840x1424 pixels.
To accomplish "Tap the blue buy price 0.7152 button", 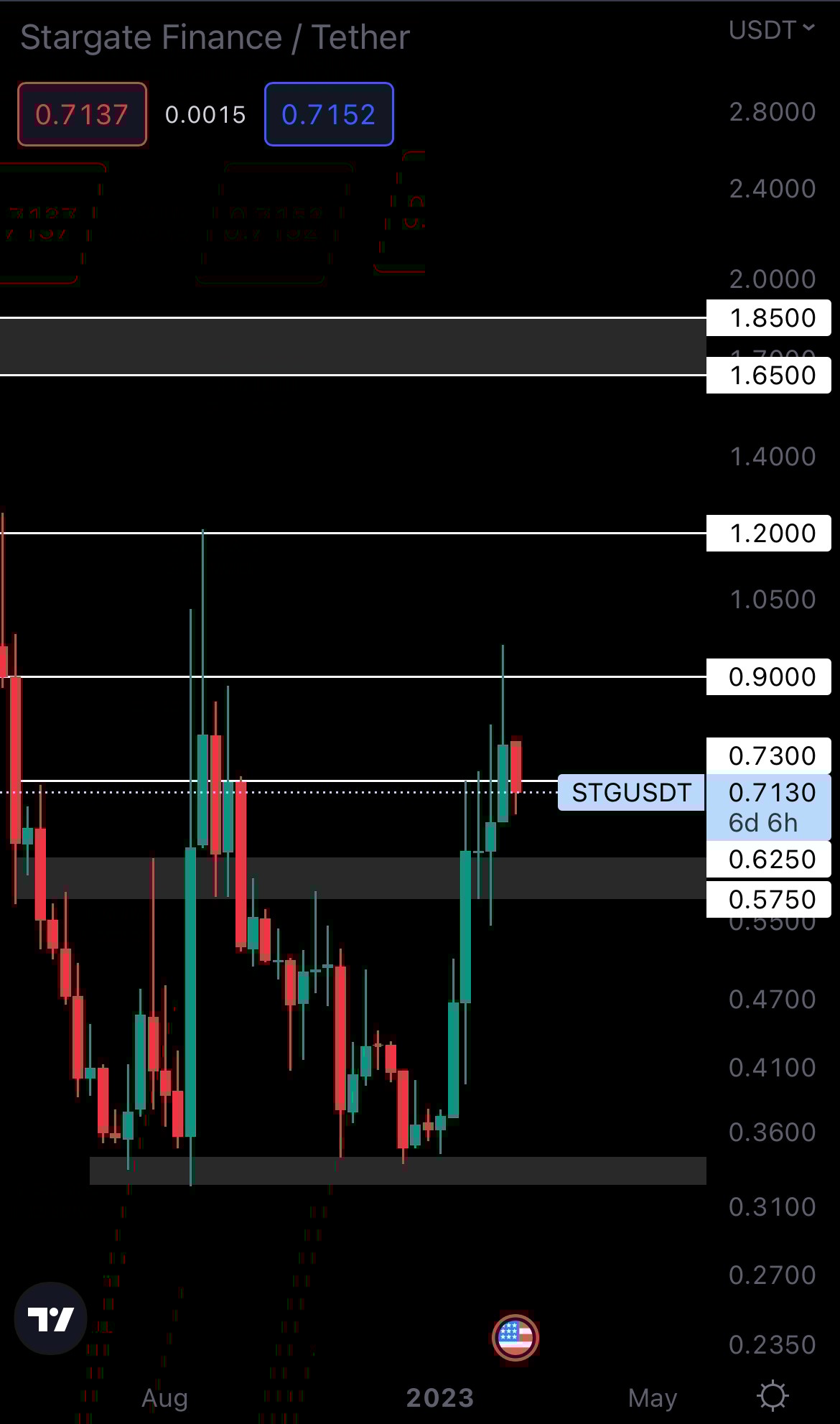I will pos(329,114).
